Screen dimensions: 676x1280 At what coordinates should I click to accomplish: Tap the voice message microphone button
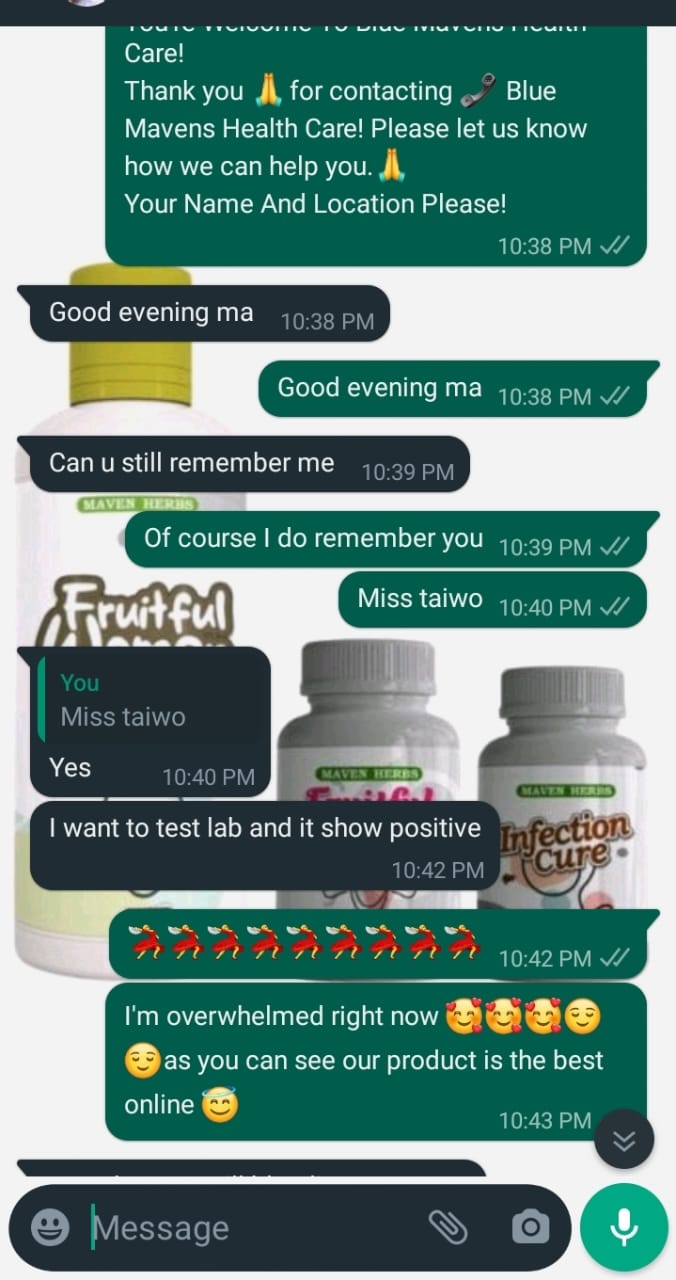624,1227
